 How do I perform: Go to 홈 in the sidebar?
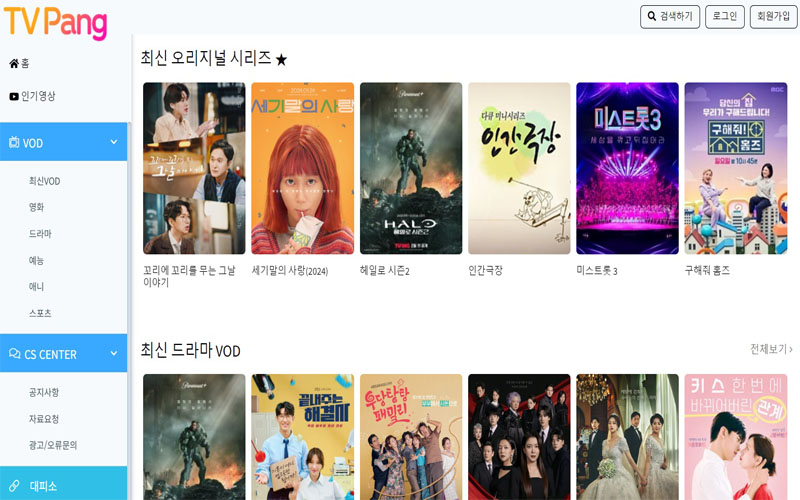pyautogui.click(x=20, y=63)
